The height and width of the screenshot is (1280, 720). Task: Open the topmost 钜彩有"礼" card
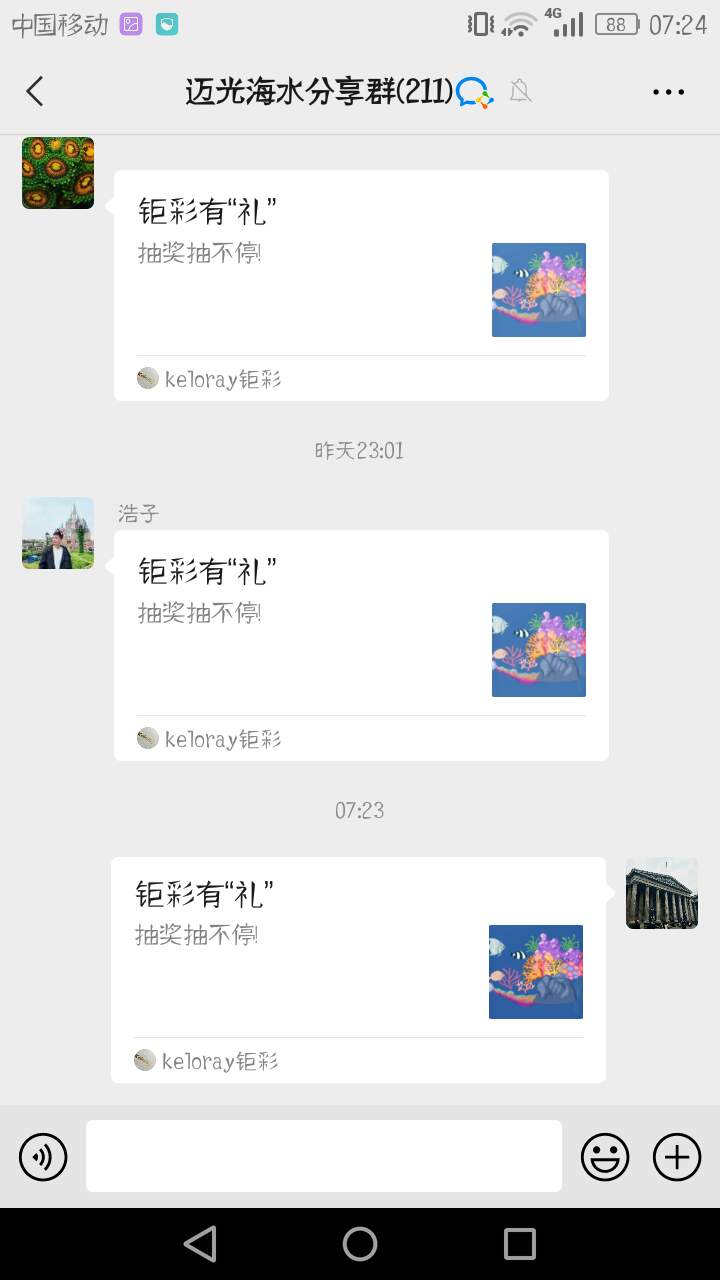pyautogui.click(x=360, y=285)
